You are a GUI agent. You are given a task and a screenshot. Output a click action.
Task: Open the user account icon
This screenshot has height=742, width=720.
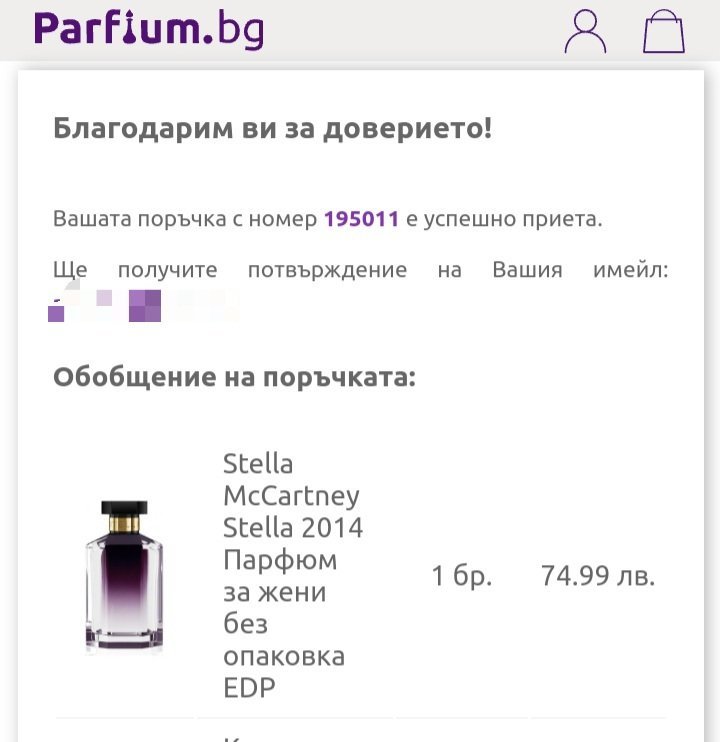[x=585, y=31]
